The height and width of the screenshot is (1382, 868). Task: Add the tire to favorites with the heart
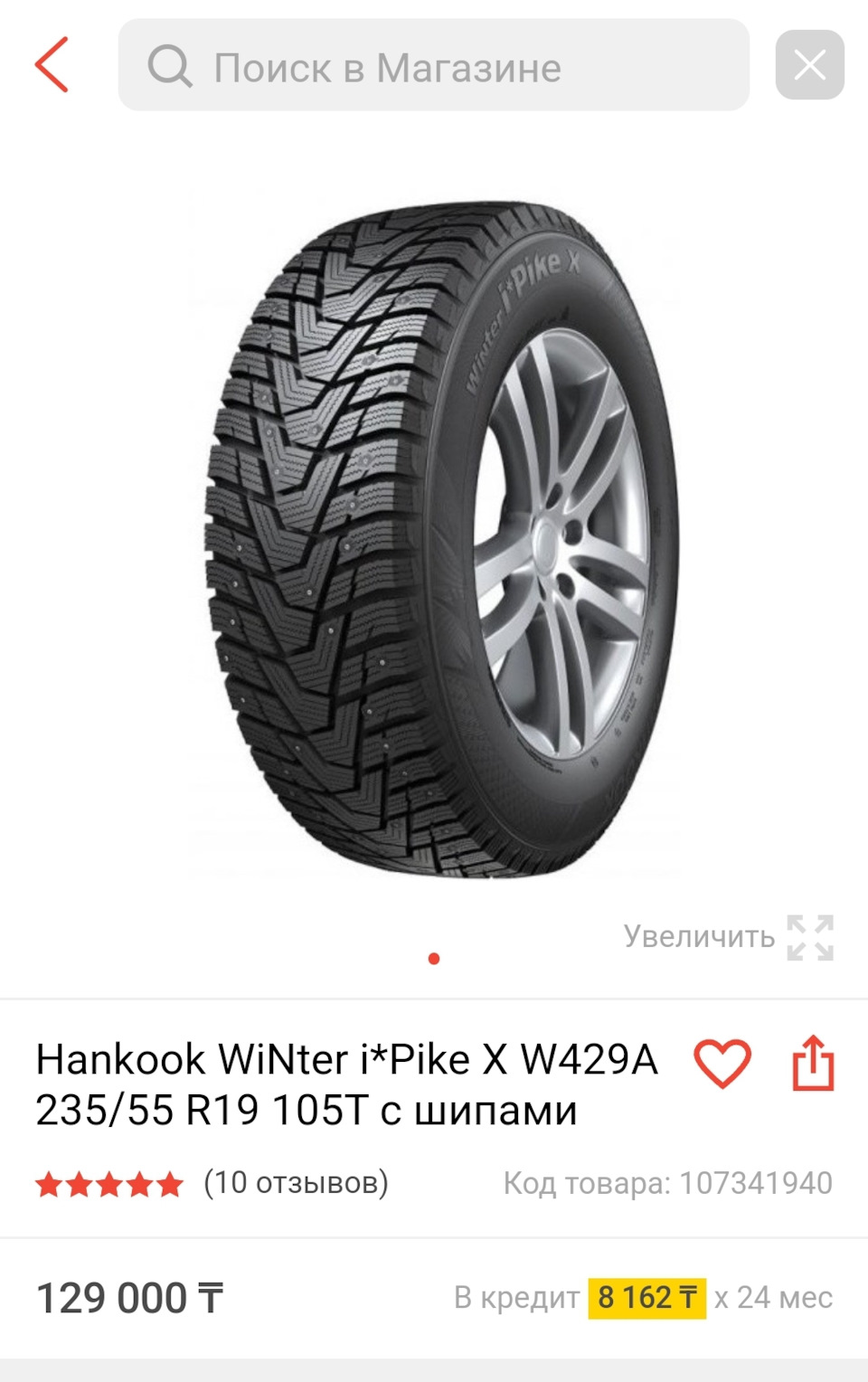(x=722, y=1064)
